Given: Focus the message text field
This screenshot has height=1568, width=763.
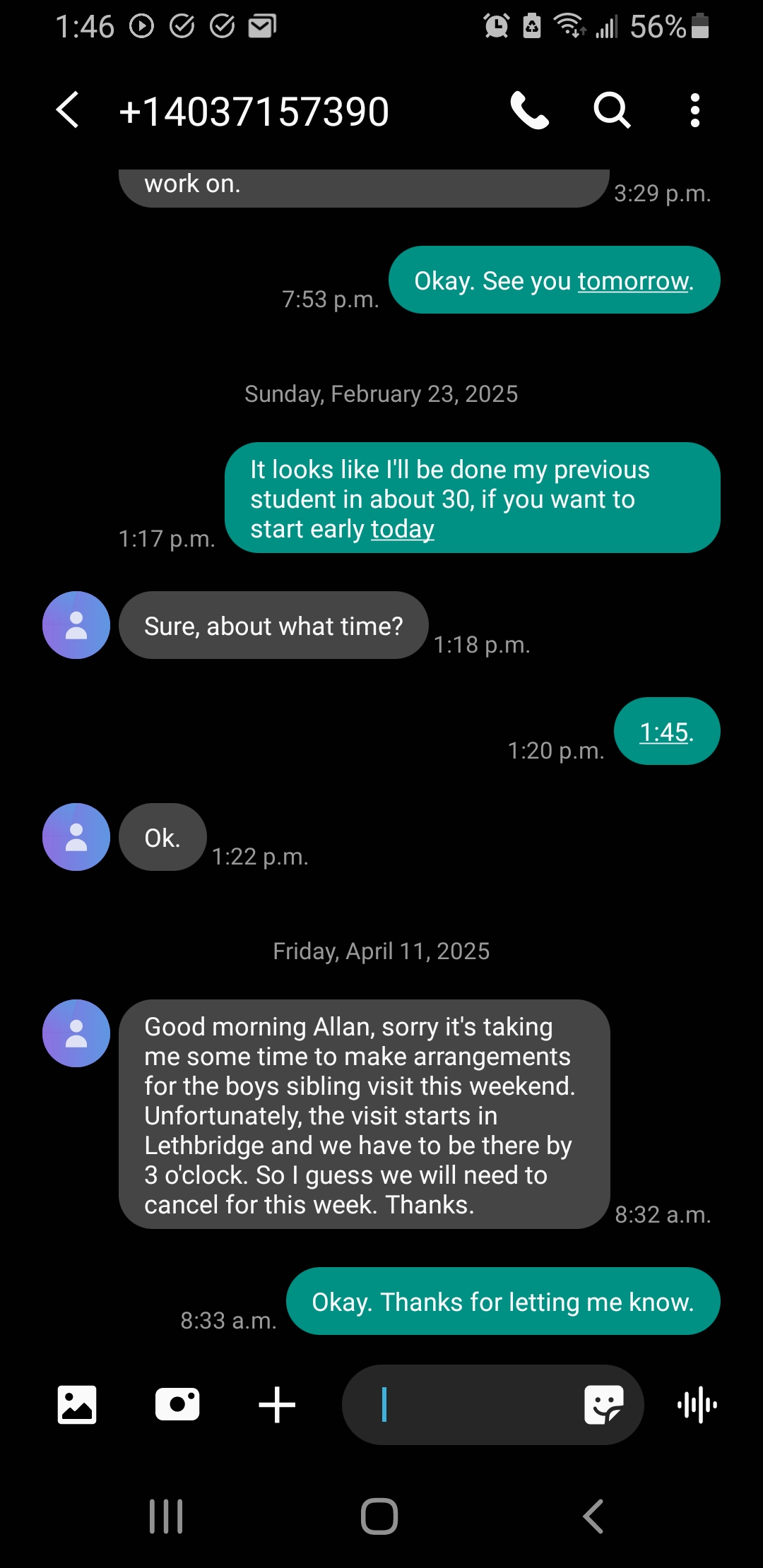Looking at the screenshot, I should click(459, 1404).
